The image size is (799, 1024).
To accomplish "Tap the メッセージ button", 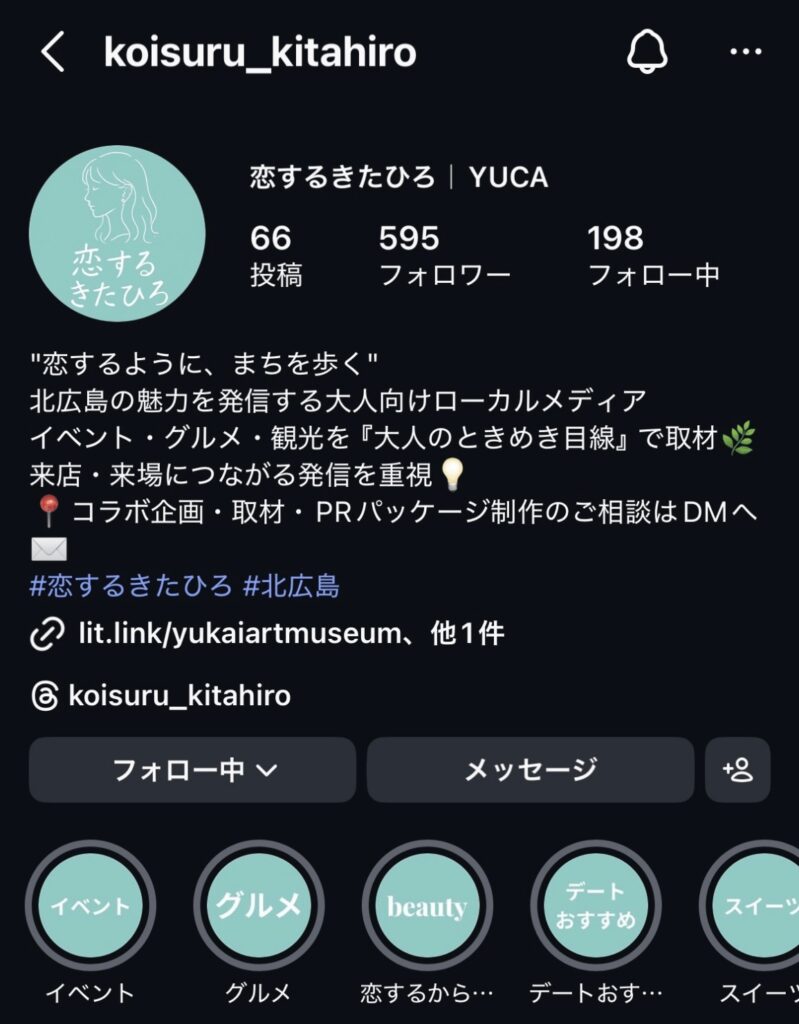I will pyautogui.click(x=530, y=770).
